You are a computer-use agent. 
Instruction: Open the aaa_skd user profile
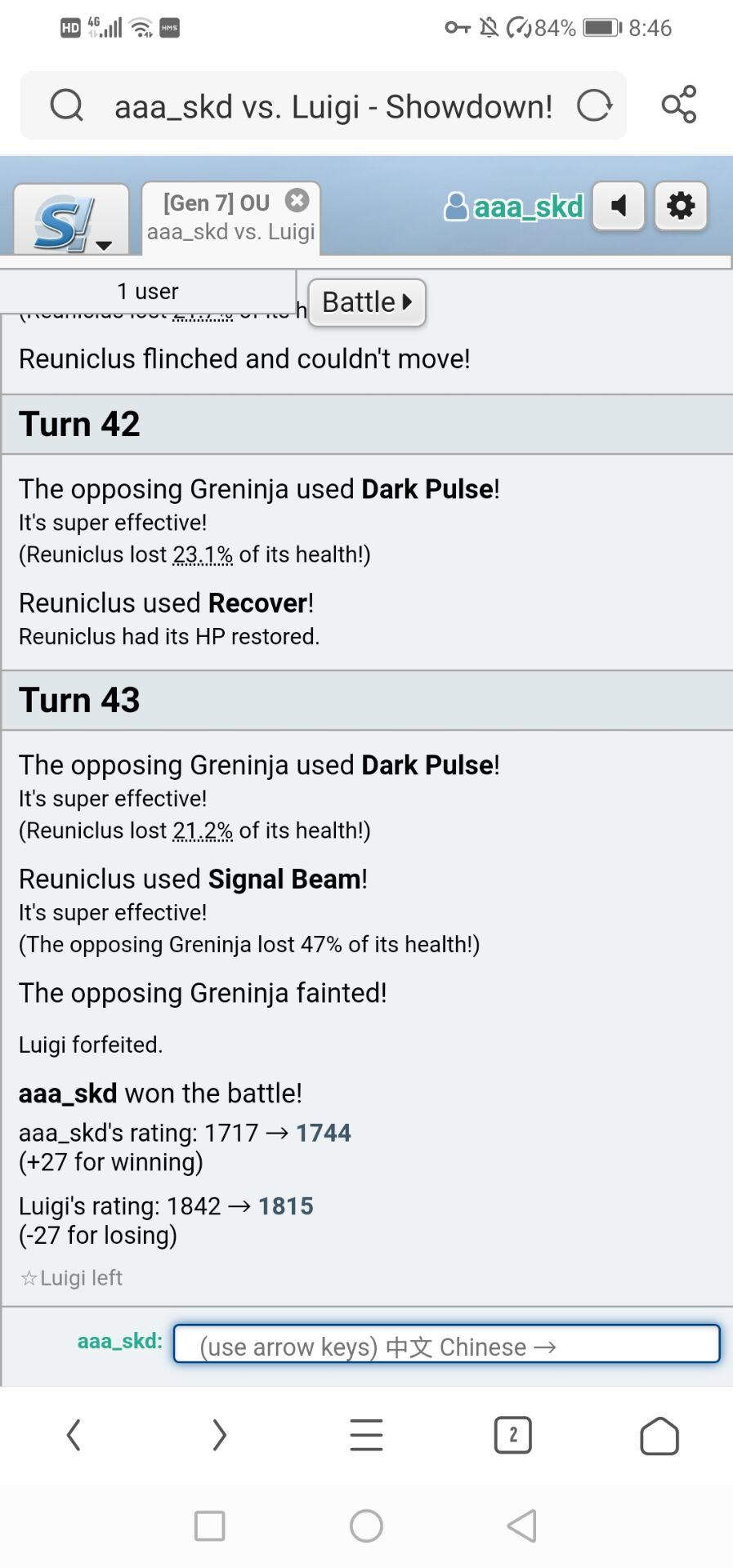coord(515,207)
